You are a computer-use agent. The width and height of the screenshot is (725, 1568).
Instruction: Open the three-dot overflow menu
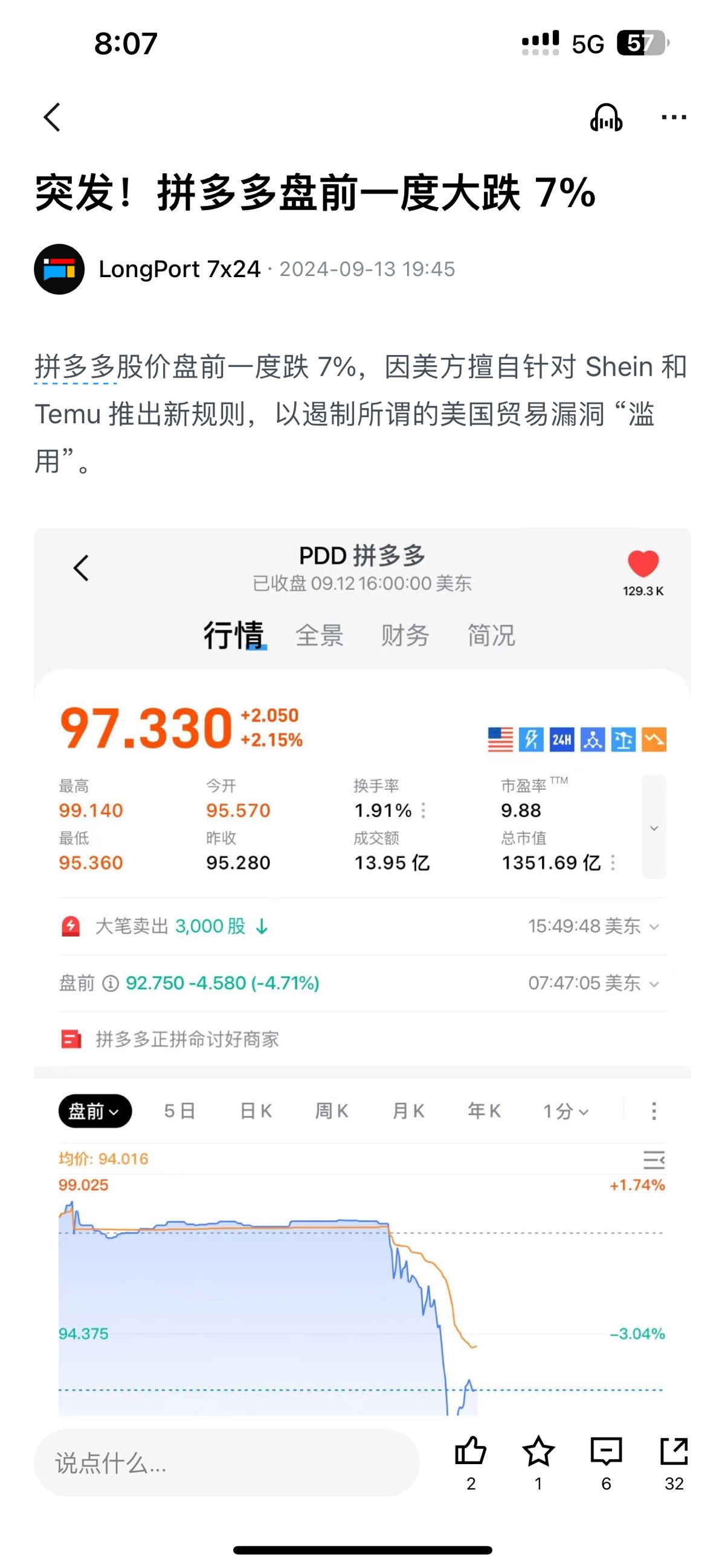pos(674,117)
